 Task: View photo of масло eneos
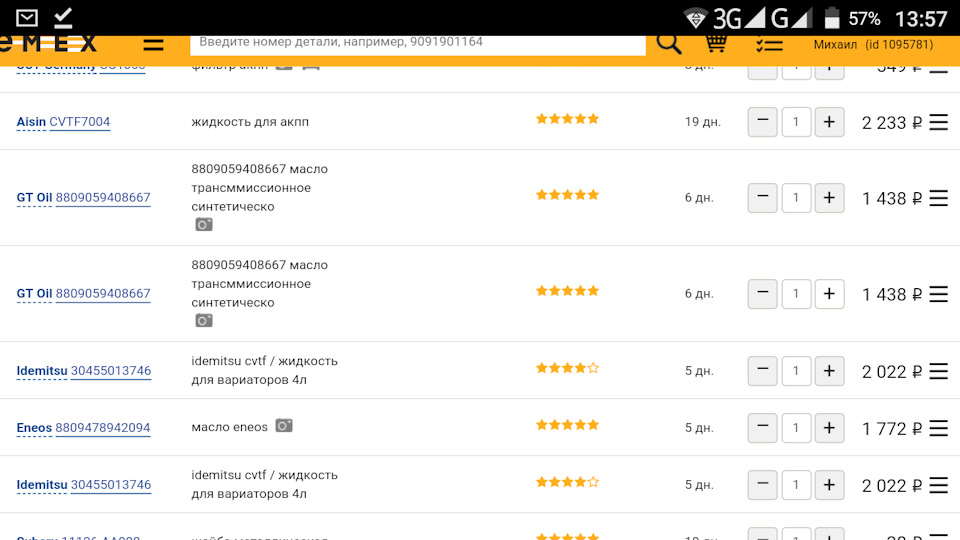point(284,426)
